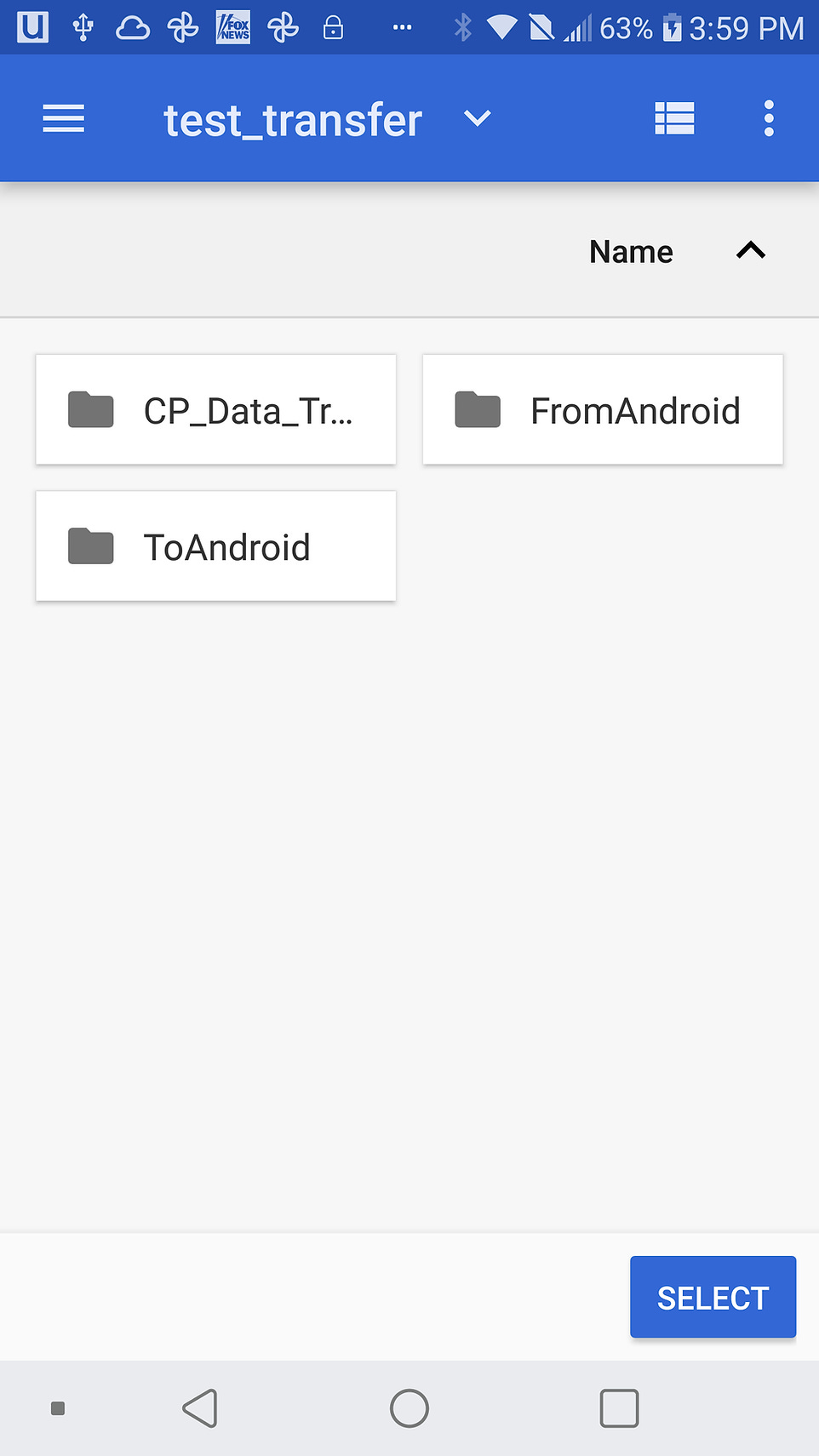Image resolution: width=819 pixels, height=1456 pixels.
Task: Open the FromAndroid folder
Action: pos(603,409)
